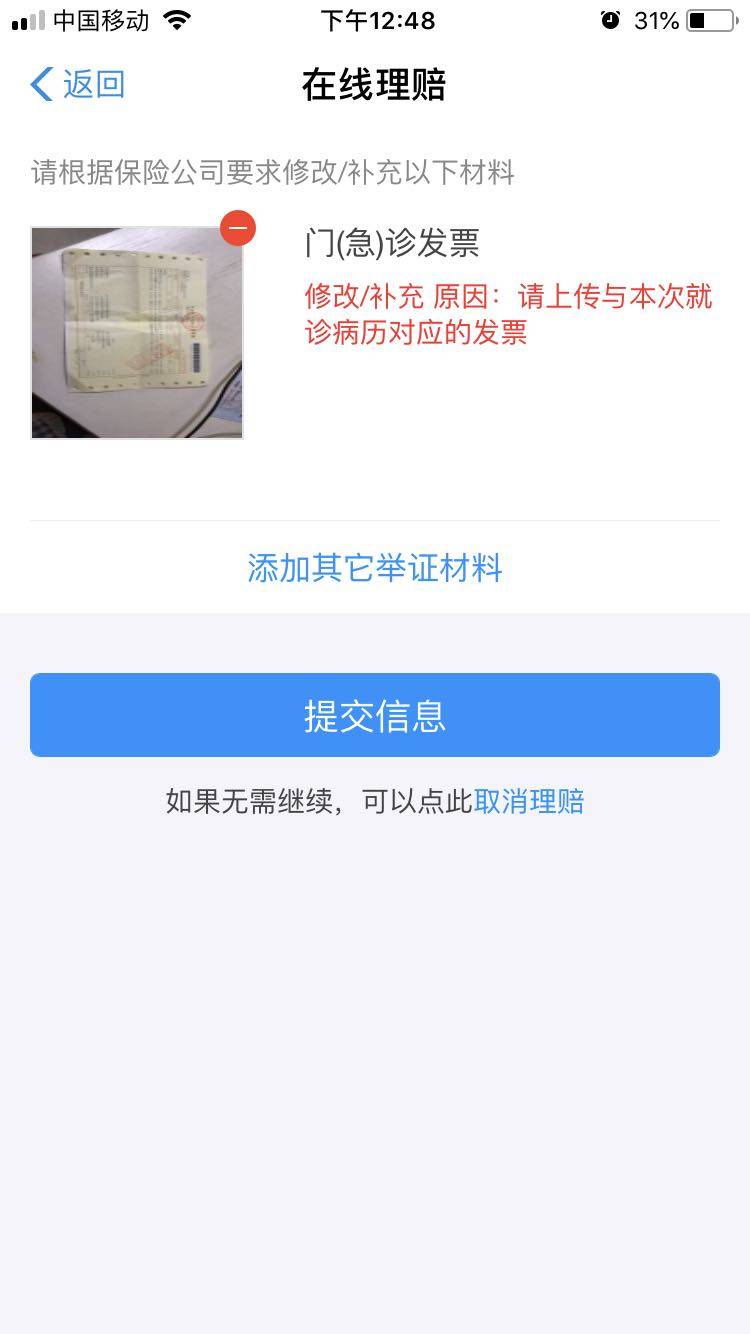The image size is (750, 1334).
Task: Tap 添加其它举证材料 to add more evidence
Action: coord(375,568)
